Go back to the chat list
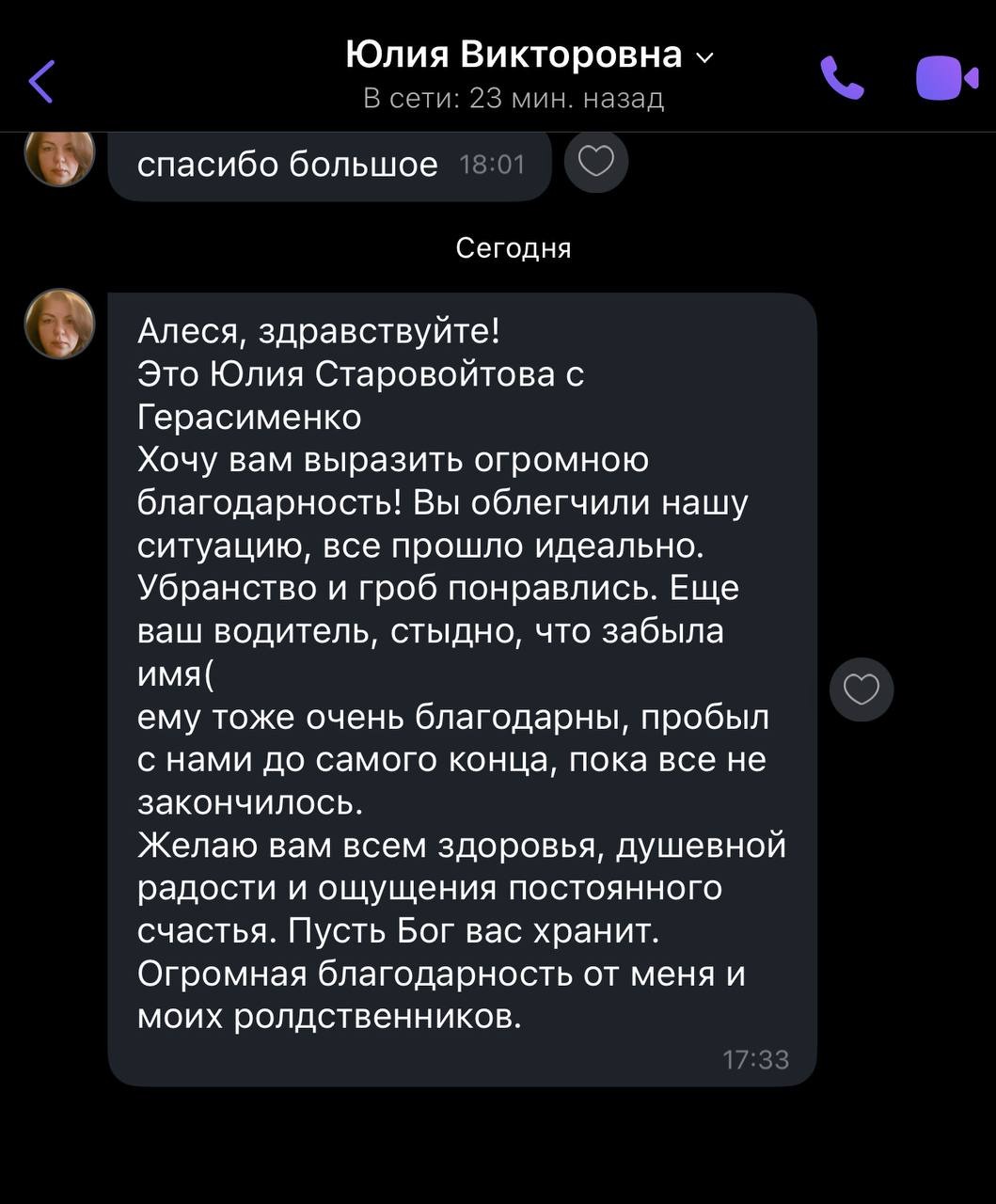 (x=41, y=81)
